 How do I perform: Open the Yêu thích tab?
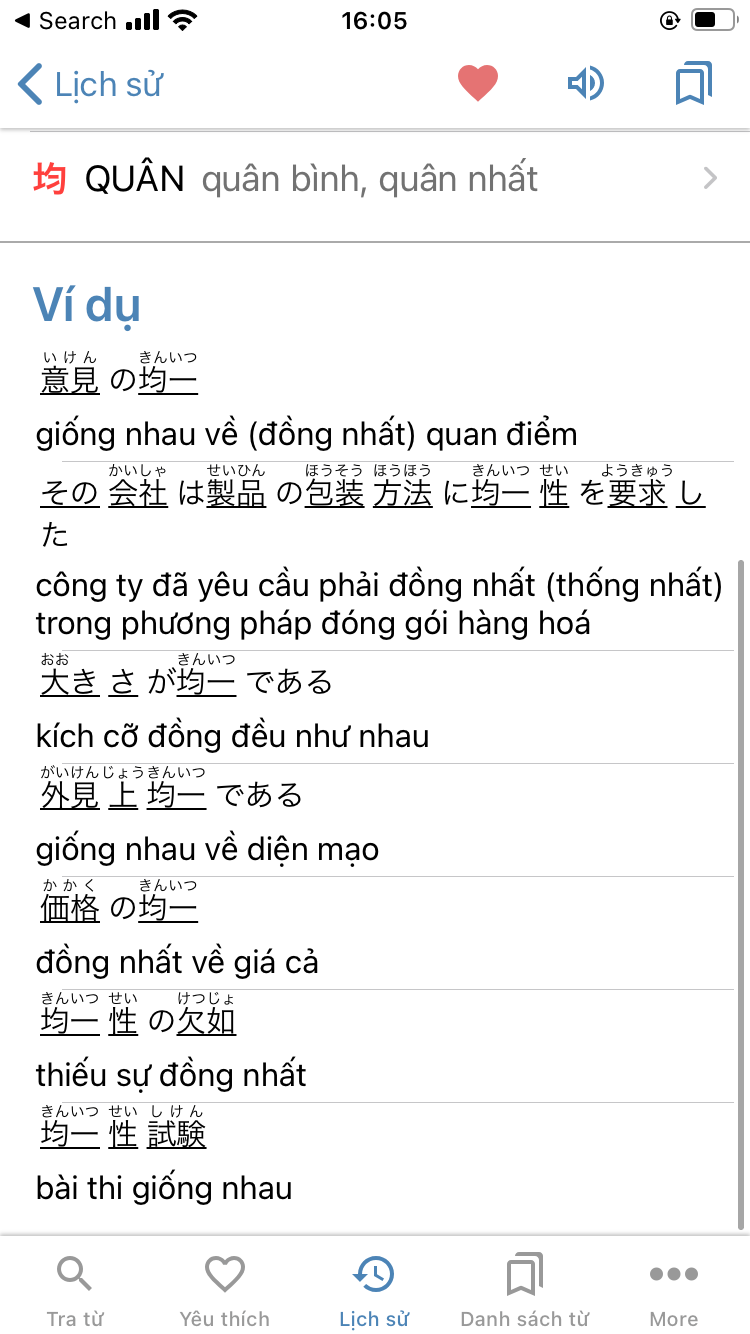[x=225, y=1290]
